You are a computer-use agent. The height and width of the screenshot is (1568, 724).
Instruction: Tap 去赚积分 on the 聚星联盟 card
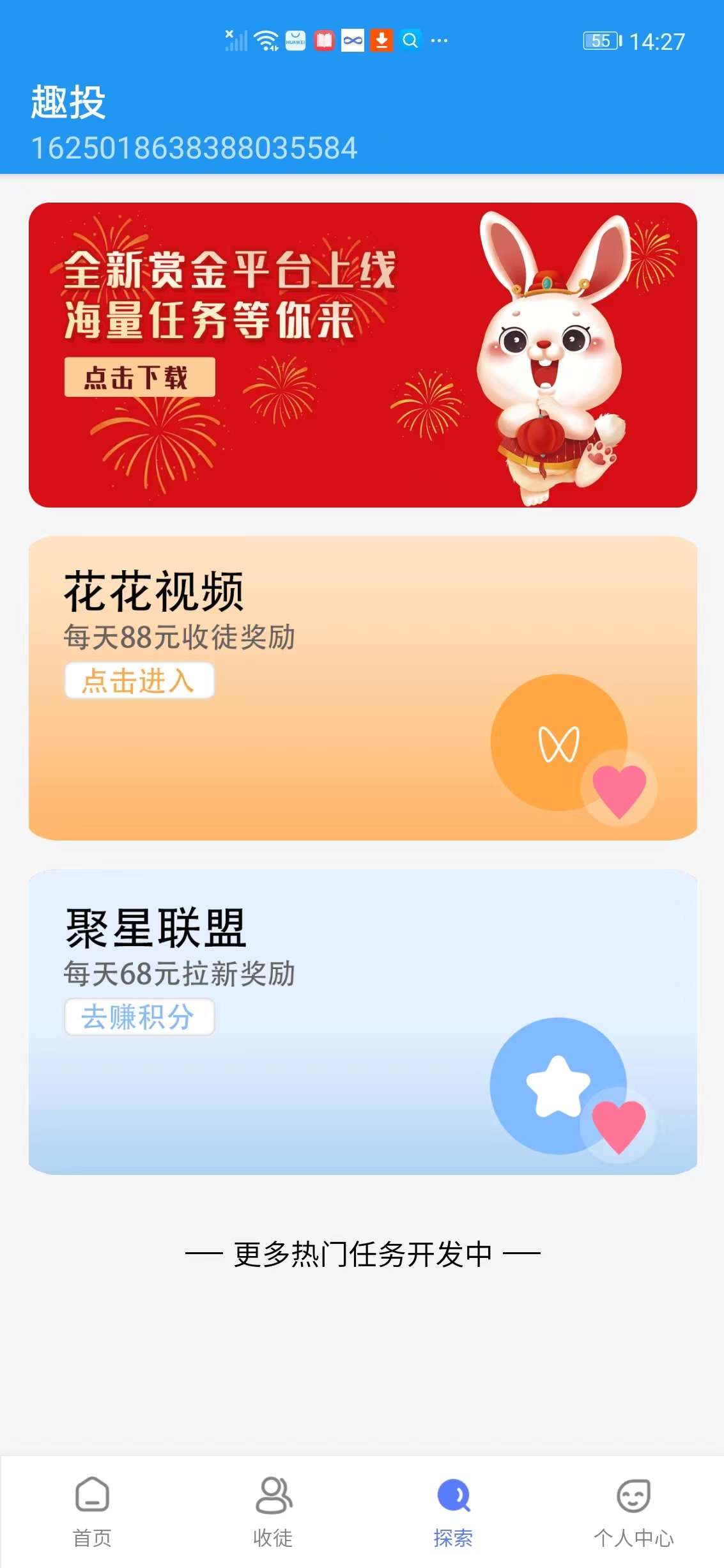(x=139, y=1017)
